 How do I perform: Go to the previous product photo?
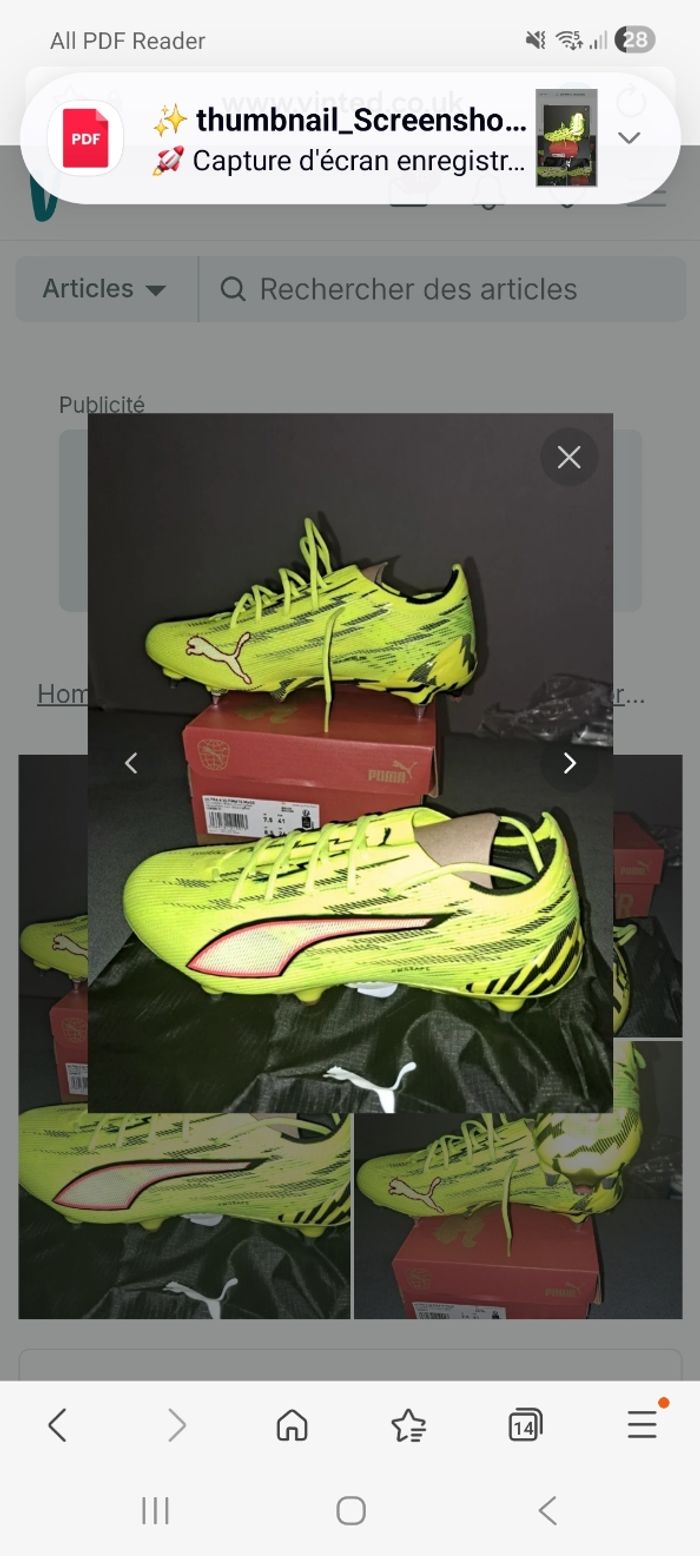tap(131, 763)
